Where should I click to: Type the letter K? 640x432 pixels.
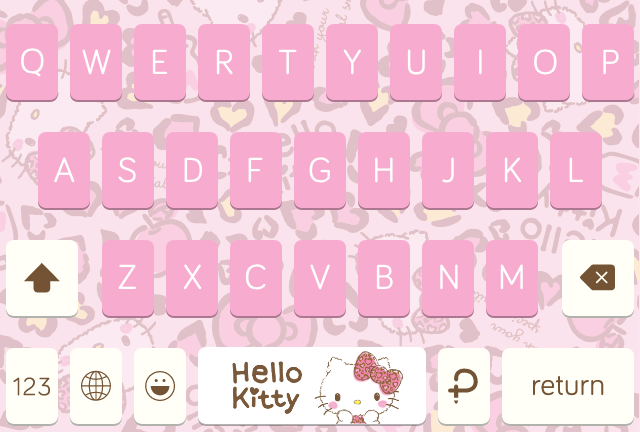click(512, 170)
